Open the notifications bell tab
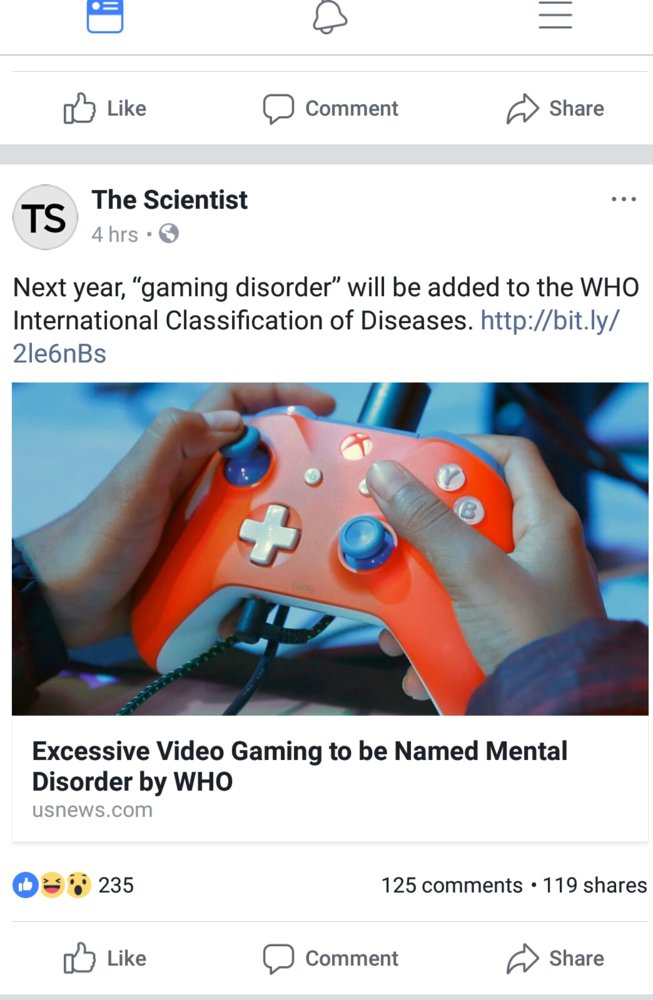The image size is (653, 1000). pos(330,16)
